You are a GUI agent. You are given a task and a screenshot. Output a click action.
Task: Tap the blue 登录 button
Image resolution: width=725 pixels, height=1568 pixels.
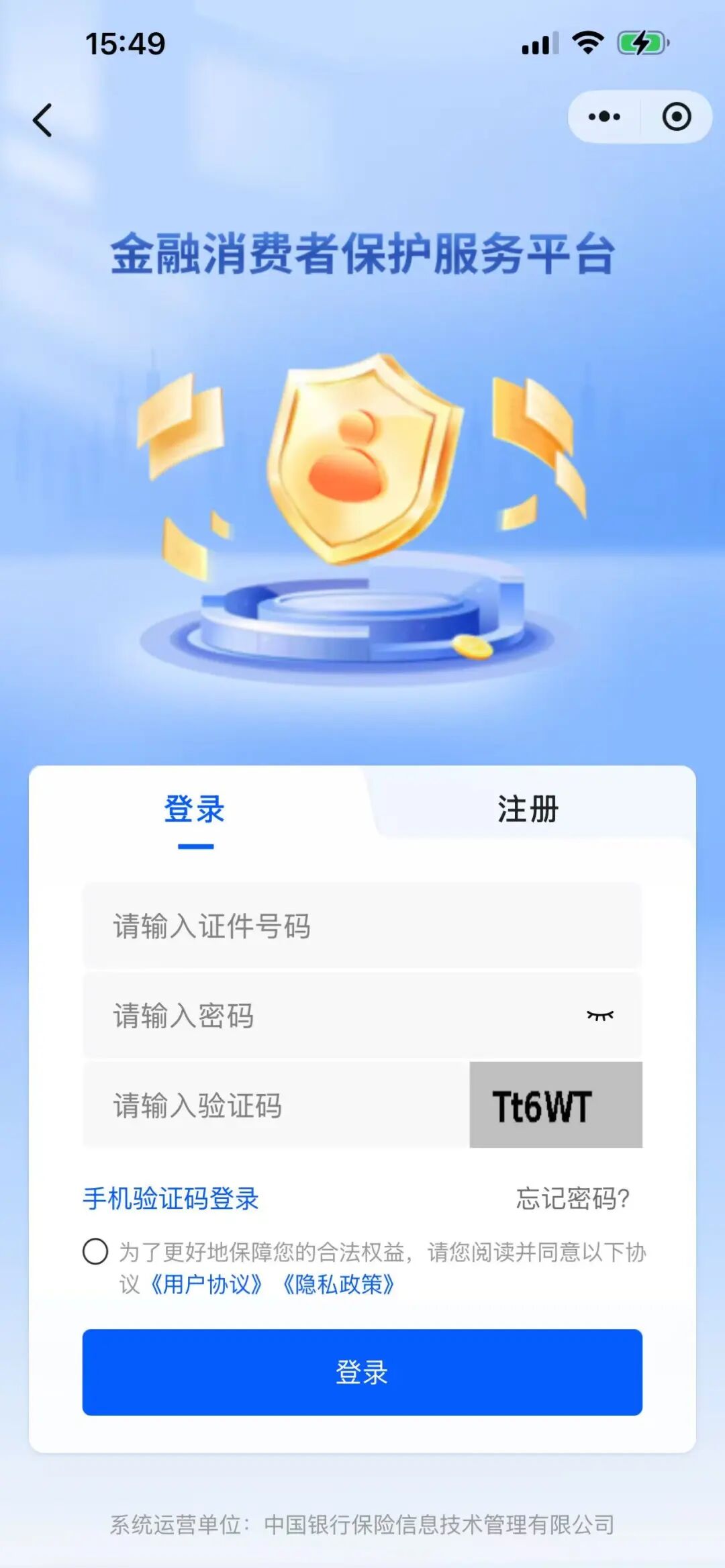(x=362, y=1372)
